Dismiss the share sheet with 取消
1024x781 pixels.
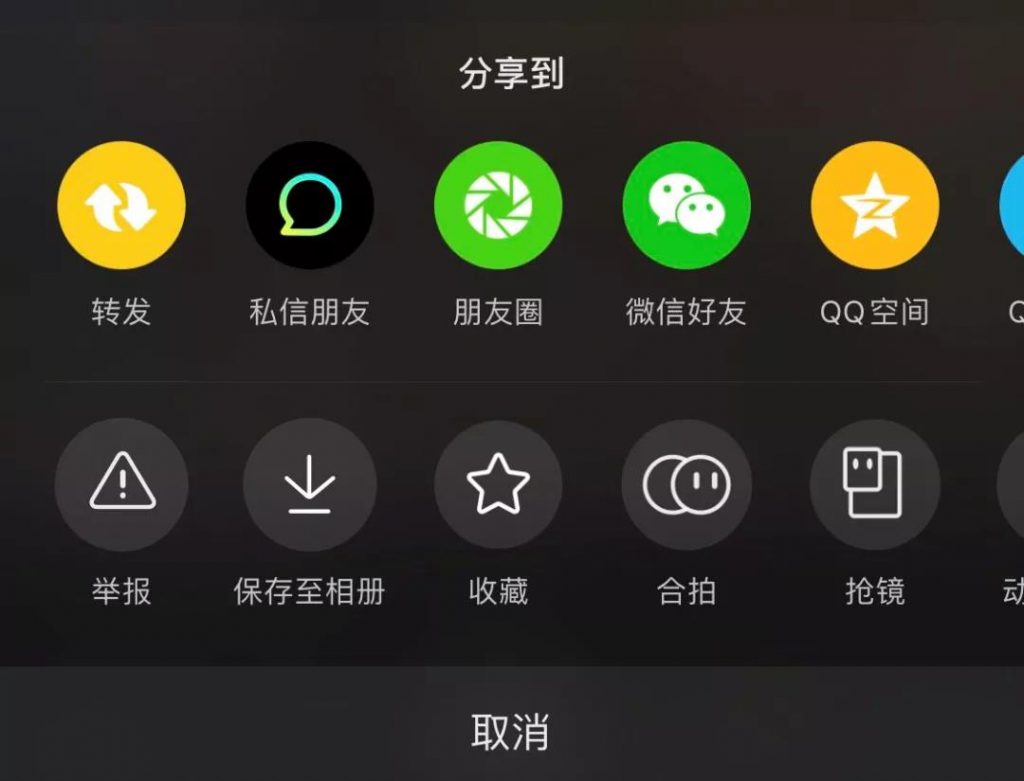[x=511, y=732]
